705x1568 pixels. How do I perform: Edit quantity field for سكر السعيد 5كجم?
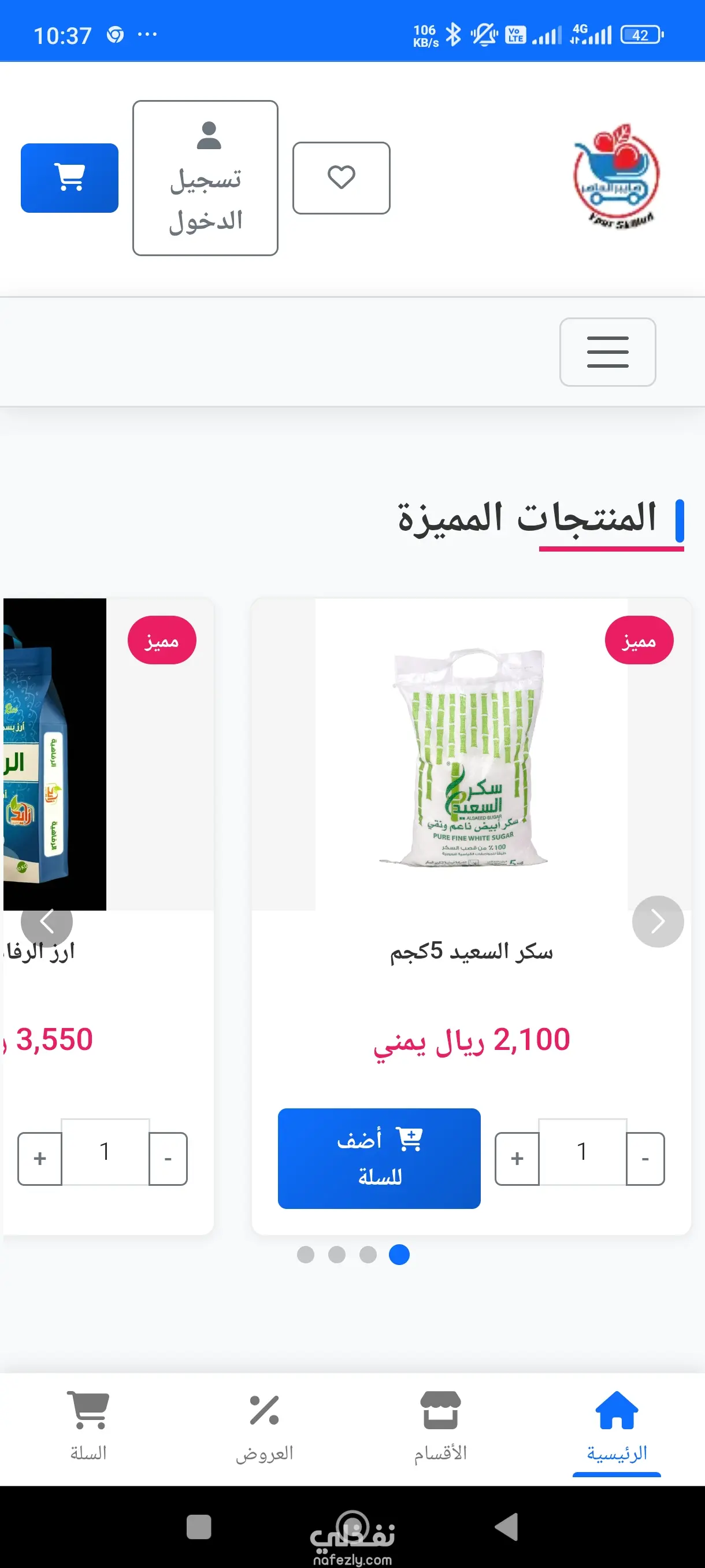582,1152
